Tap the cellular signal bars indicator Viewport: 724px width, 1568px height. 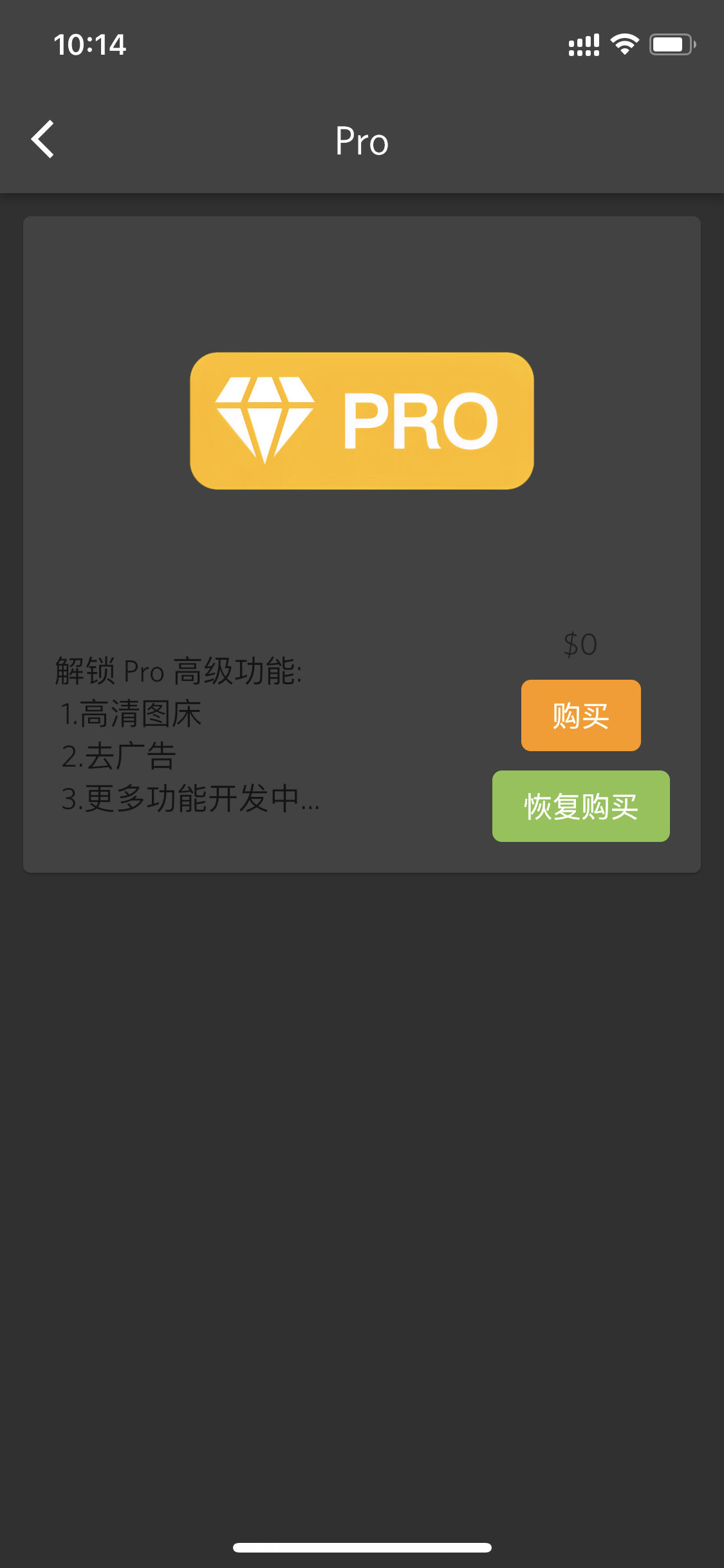[x=583, y=42]
